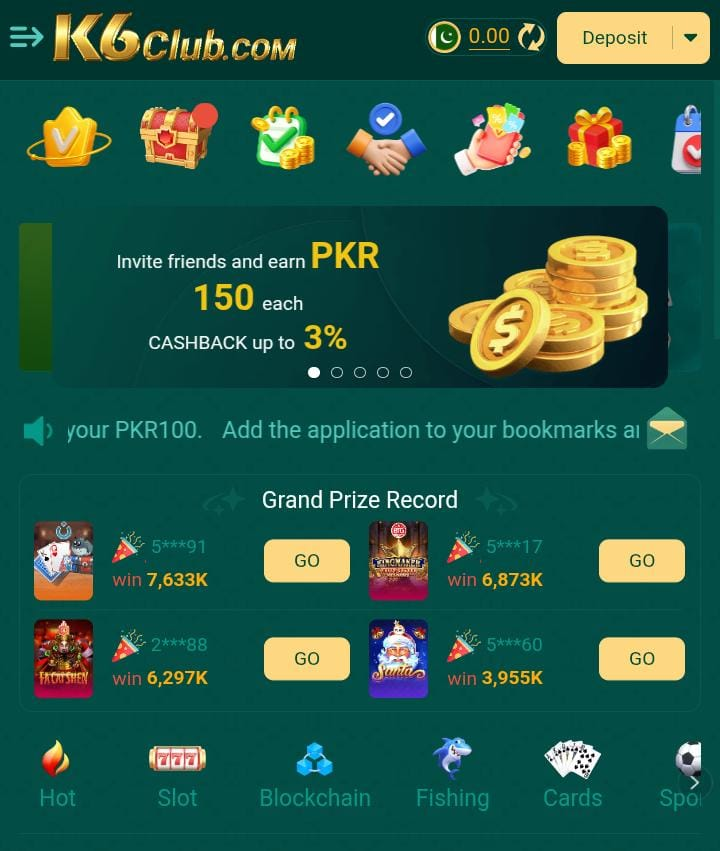Tap the Deposit button

coord(614,38)
